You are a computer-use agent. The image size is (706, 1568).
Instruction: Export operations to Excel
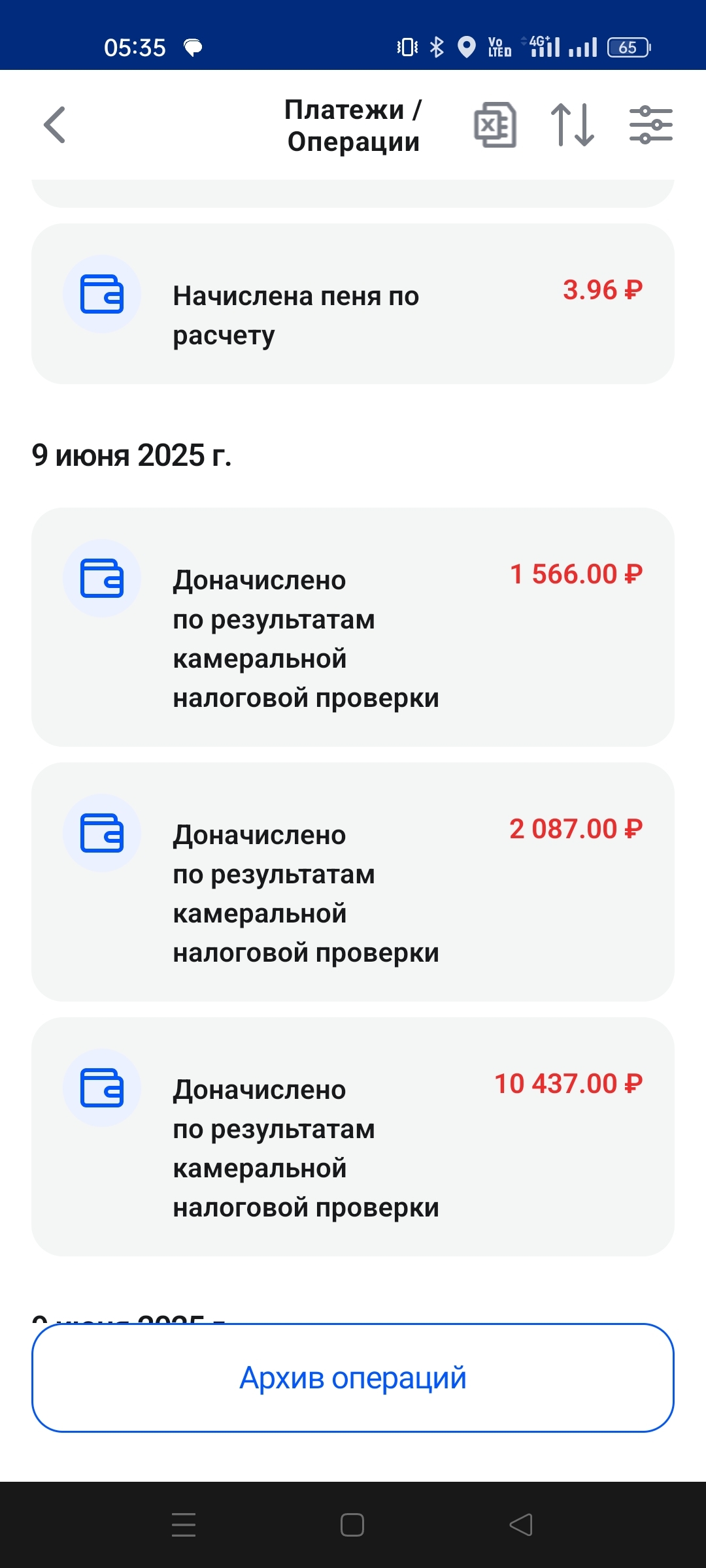(495, 125)
